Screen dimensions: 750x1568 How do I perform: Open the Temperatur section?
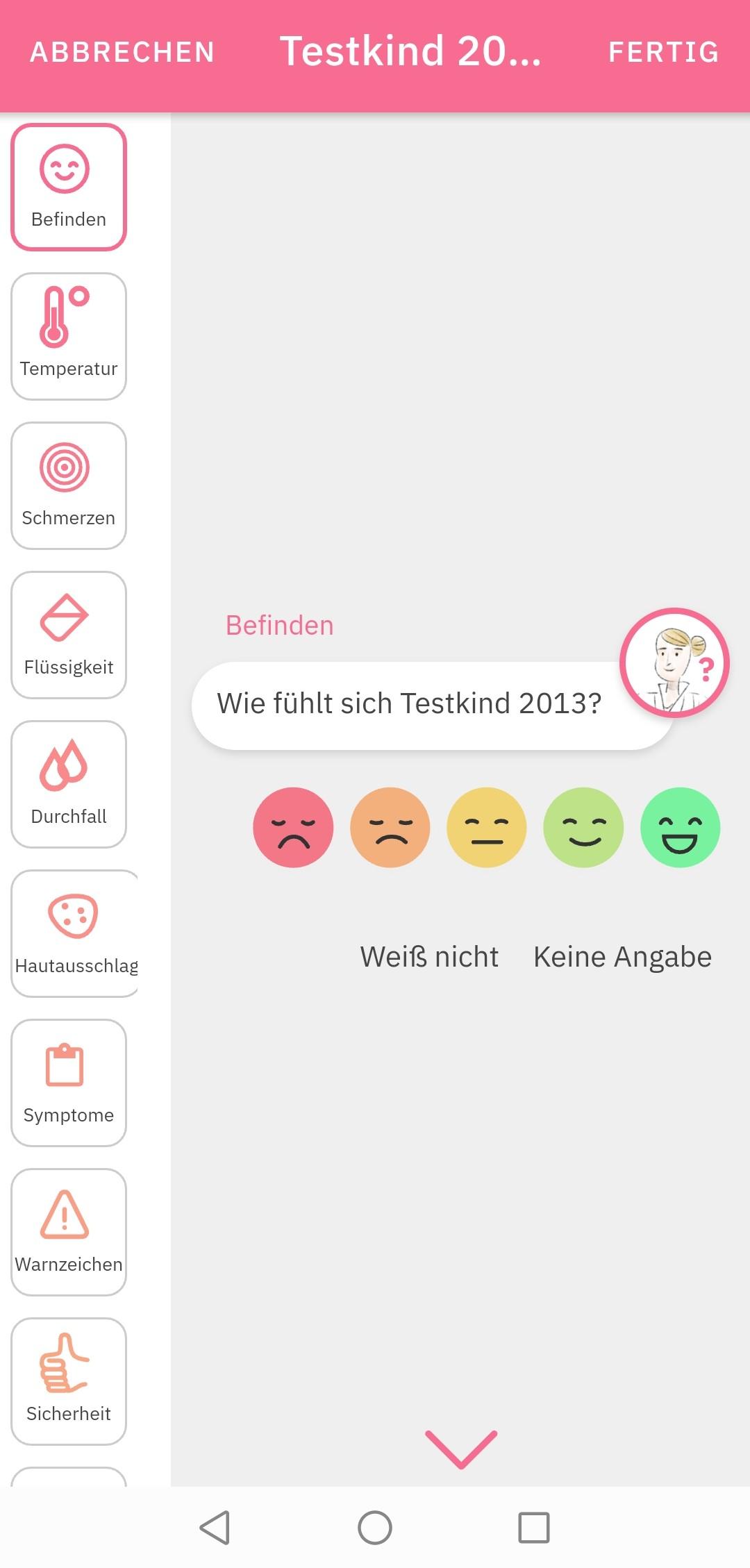pyautogui.click(x=69, y=336)
